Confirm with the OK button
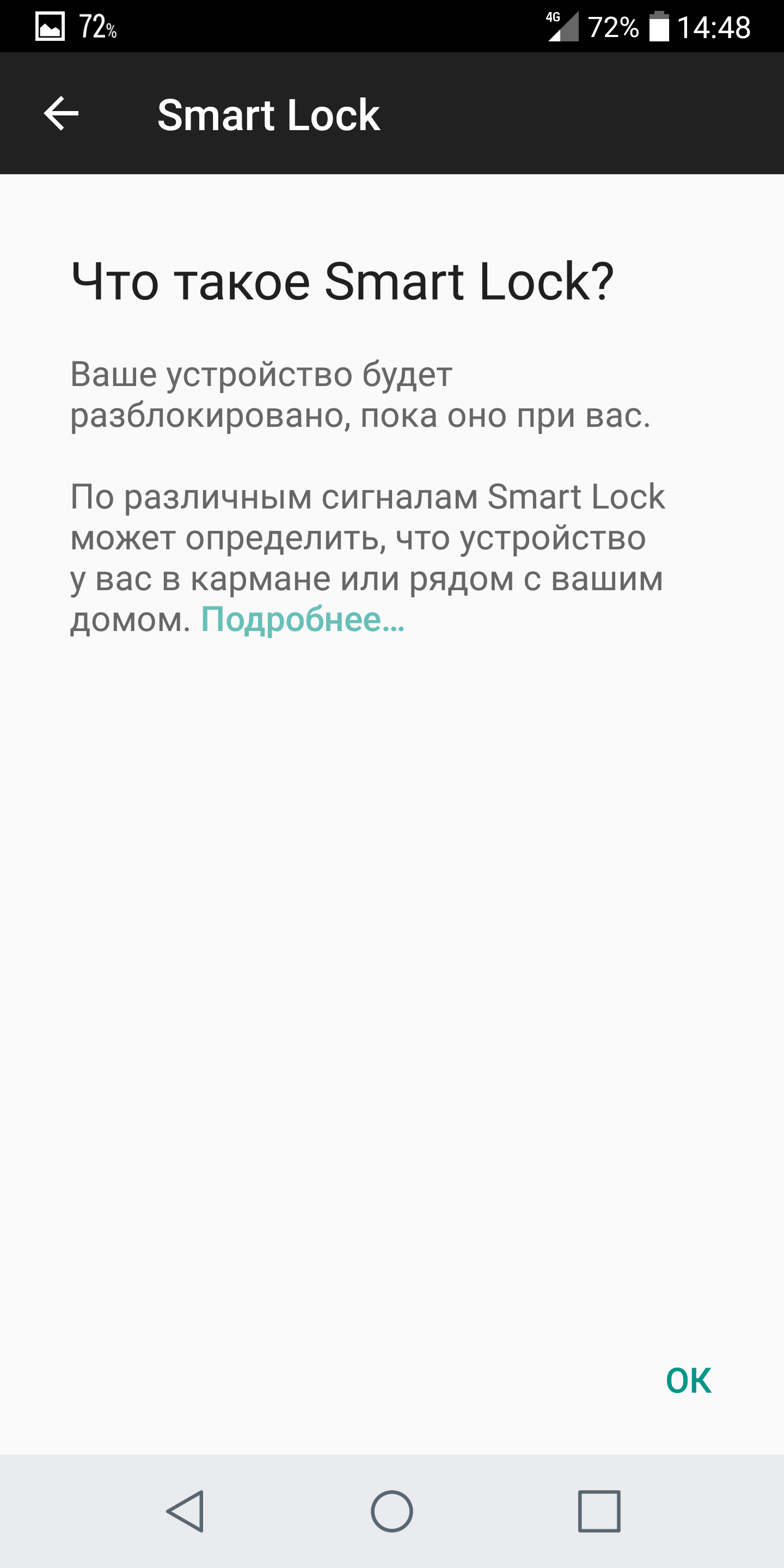 tap(688, 1380)
